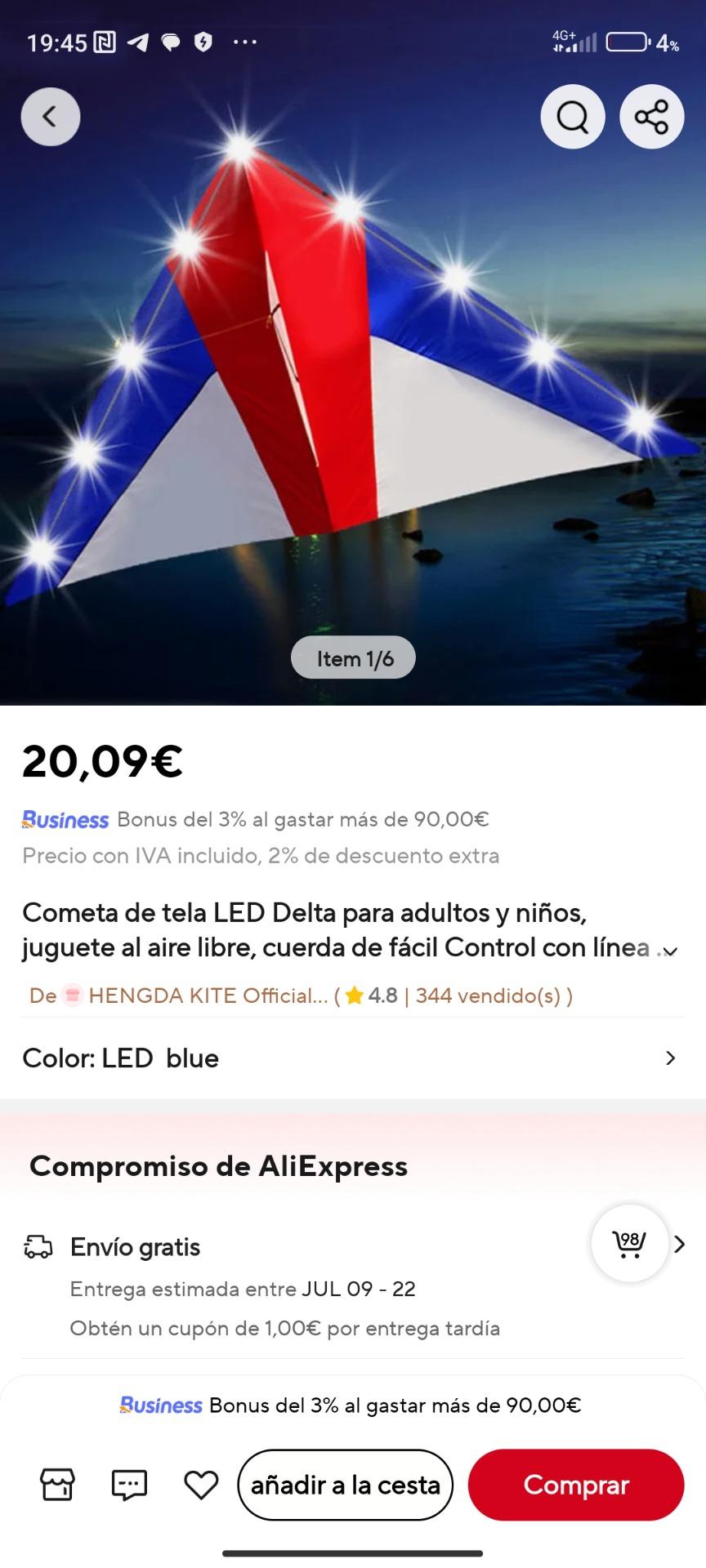The image size is (706, 1568).
Task: Tap 'añadir a la cesta' button
Action: [345, 1485]
